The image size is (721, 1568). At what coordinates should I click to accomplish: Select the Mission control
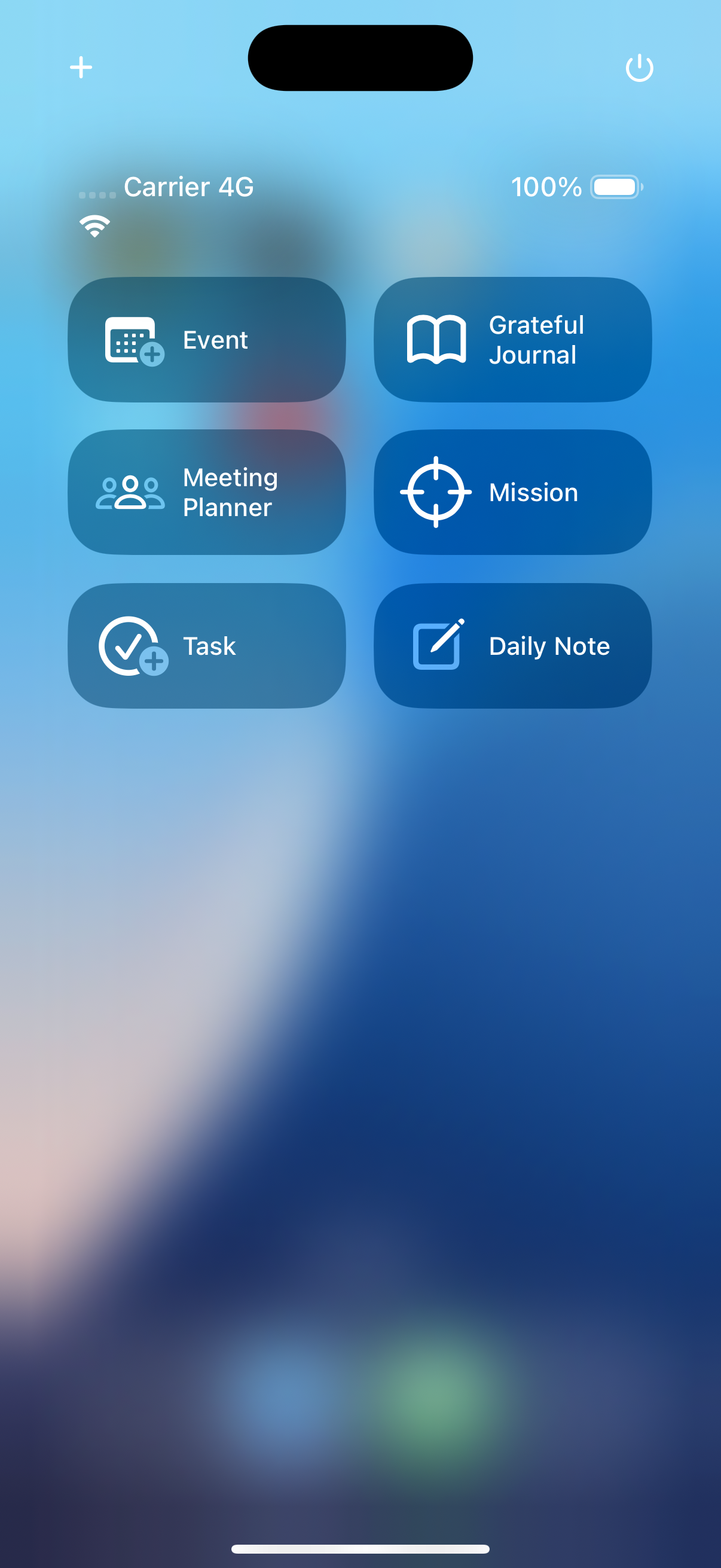tap(512, 492)
